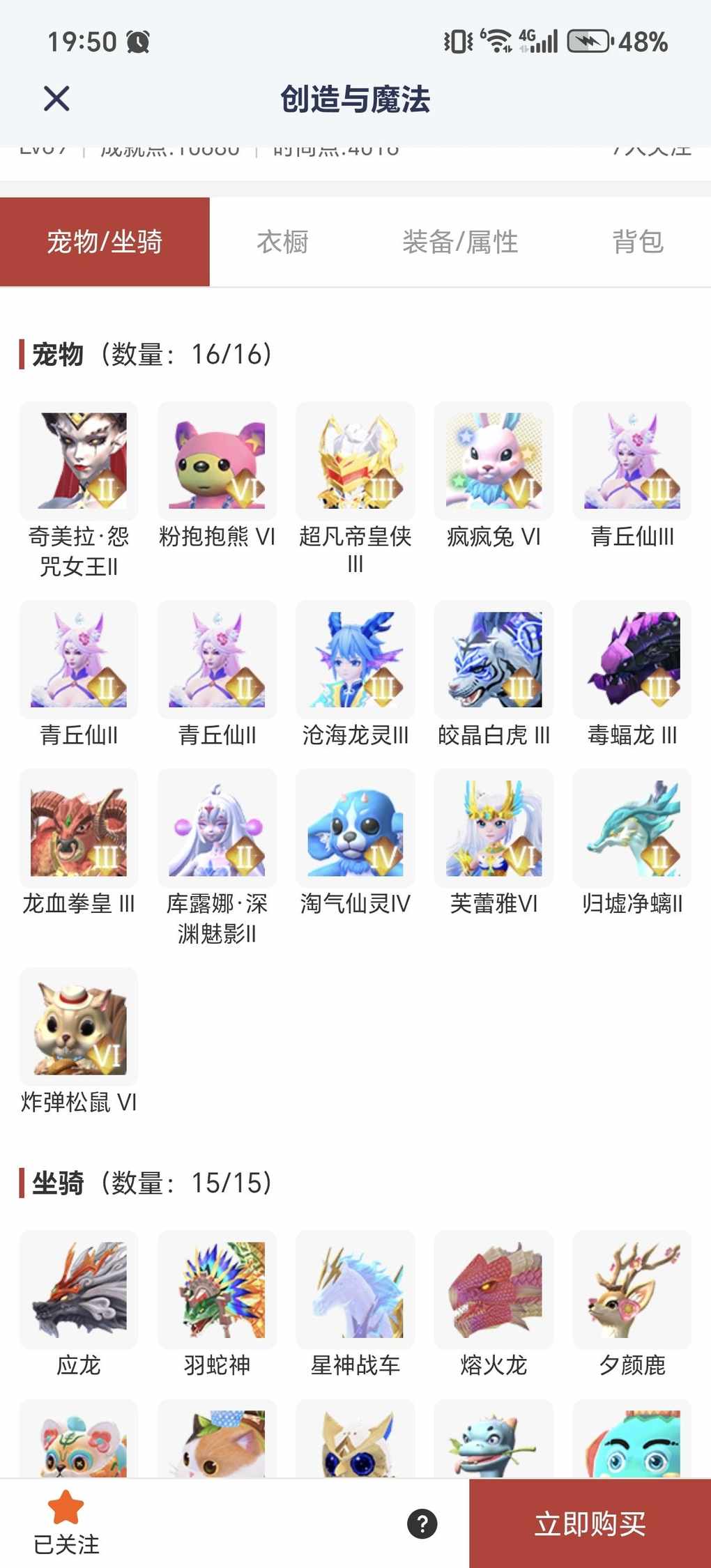The image size is (711, 1568).
Task: Select pet 炸弹松鼠 VI
Action: click(79, 1027)
